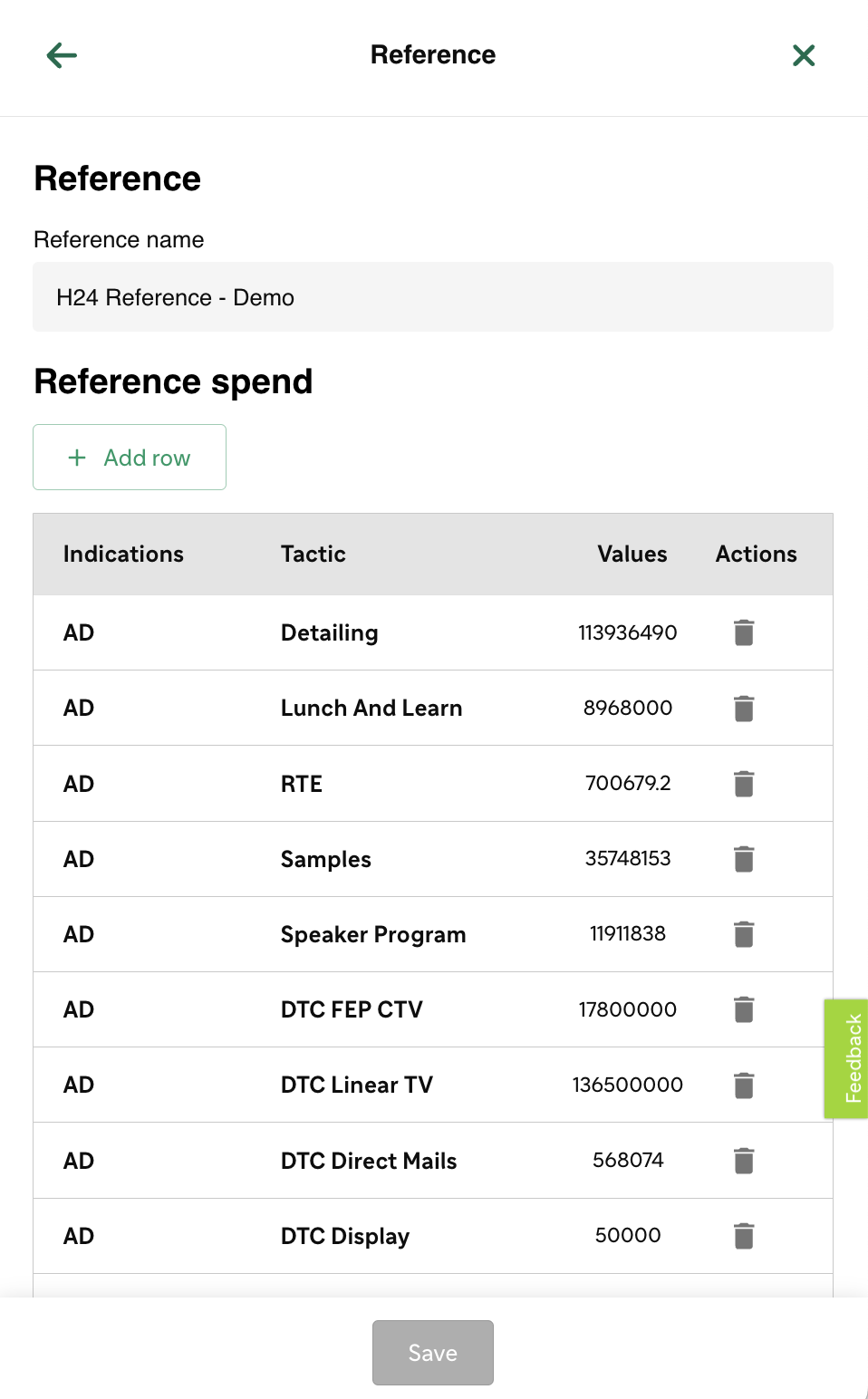Remove the RTE row

pos(744,784)
